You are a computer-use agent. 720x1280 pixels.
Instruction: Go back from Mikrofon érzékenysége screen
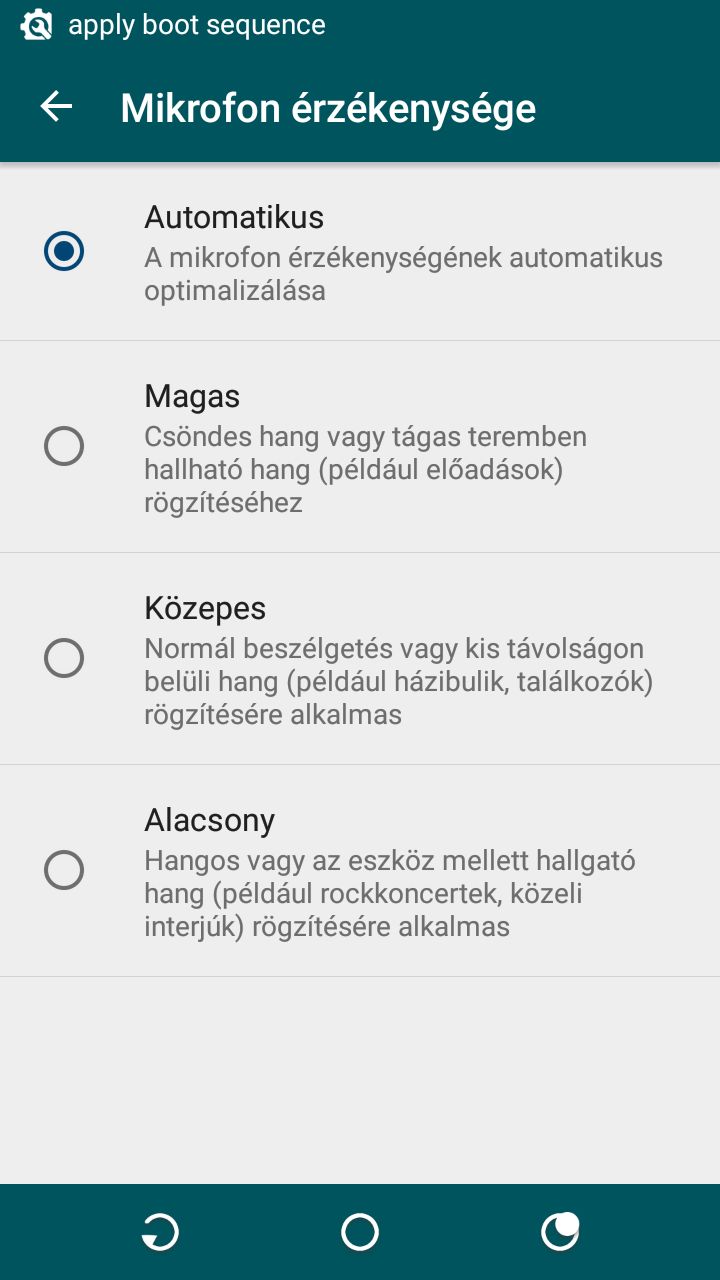[56, 107]
